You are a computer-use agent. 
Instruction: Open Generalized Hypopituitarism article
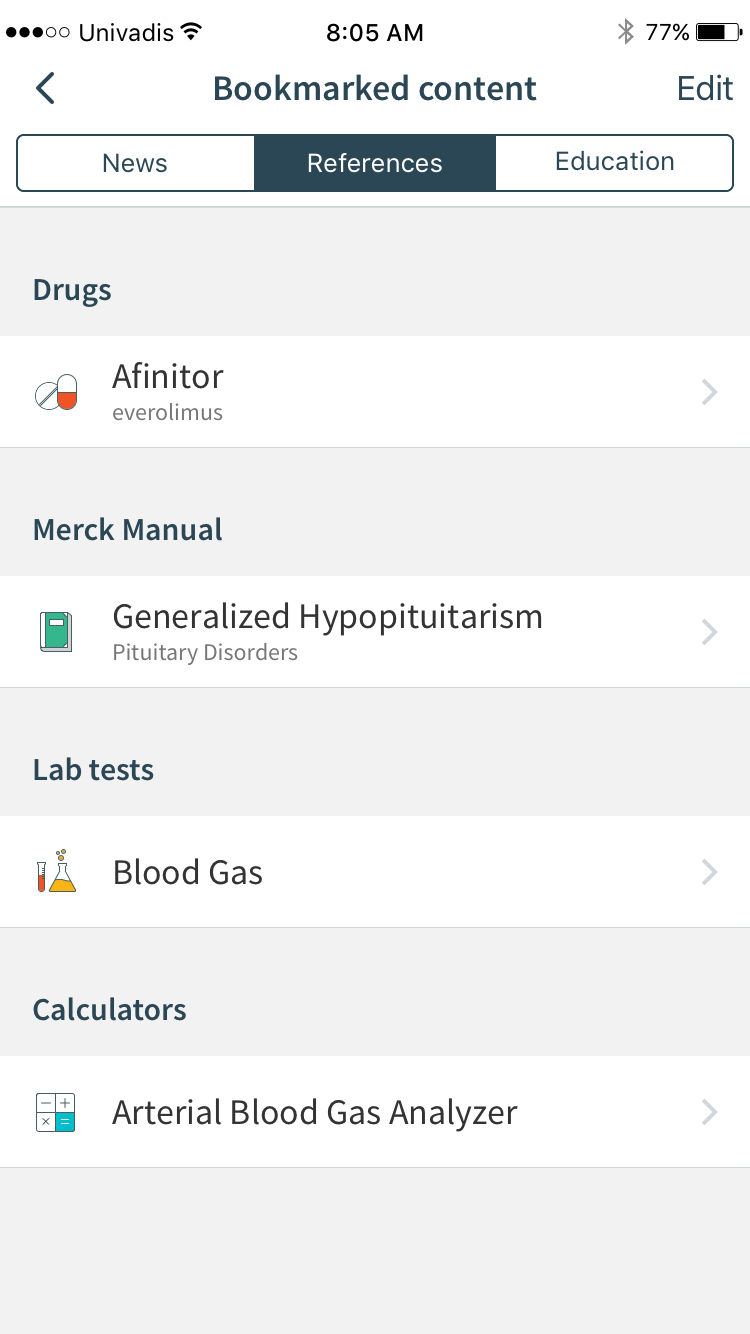375,632
